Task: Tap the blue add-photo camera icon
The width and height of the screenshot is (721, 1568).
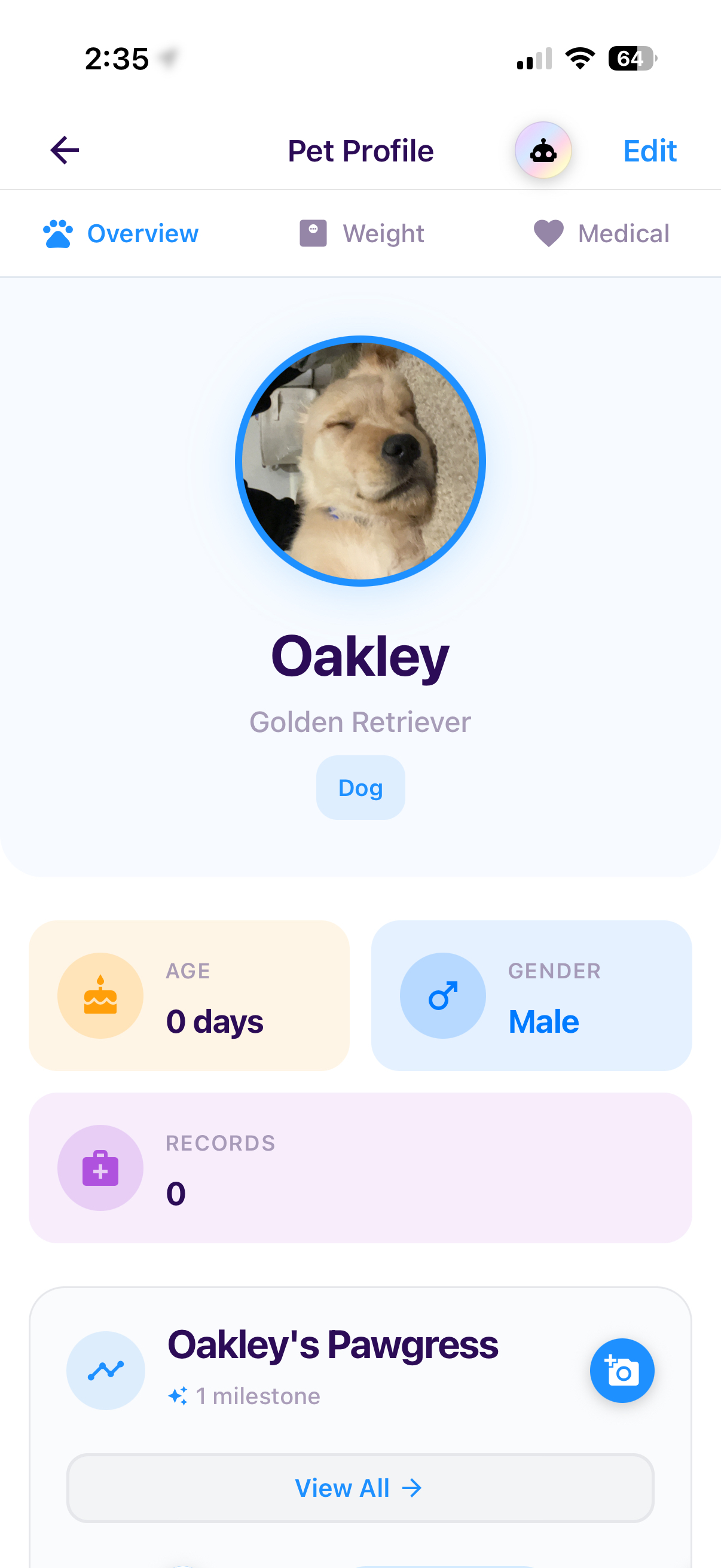Action: pos(622,1370)
